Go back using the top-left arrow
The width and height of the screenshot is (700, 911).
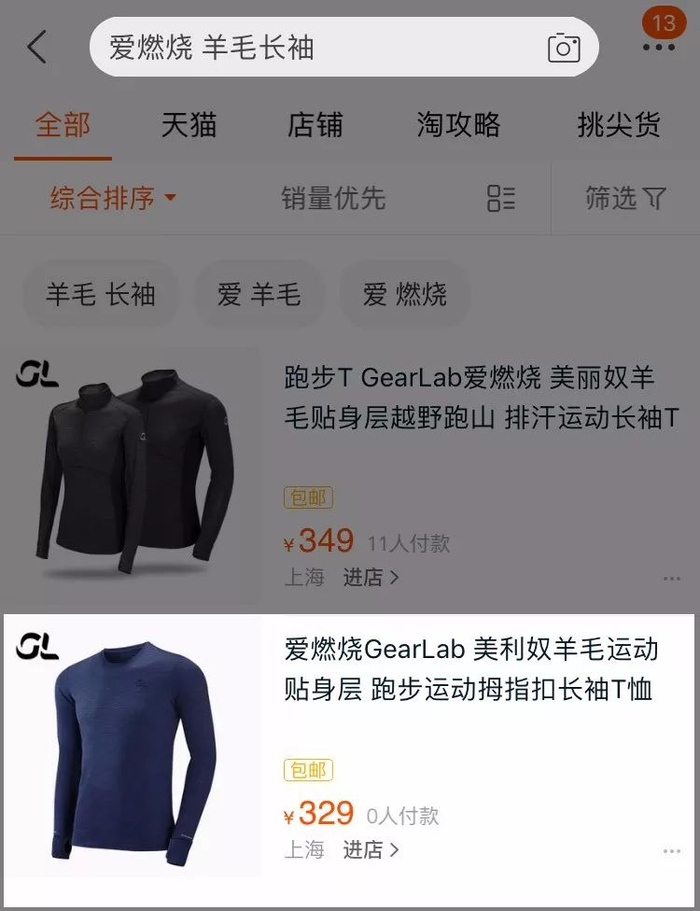pos(37,47)
